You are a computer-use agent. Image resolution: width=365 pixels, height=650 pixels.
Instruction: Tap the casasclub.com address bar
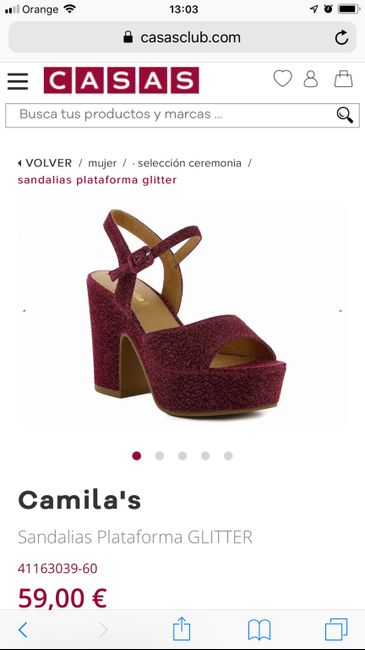pos(182,37)
